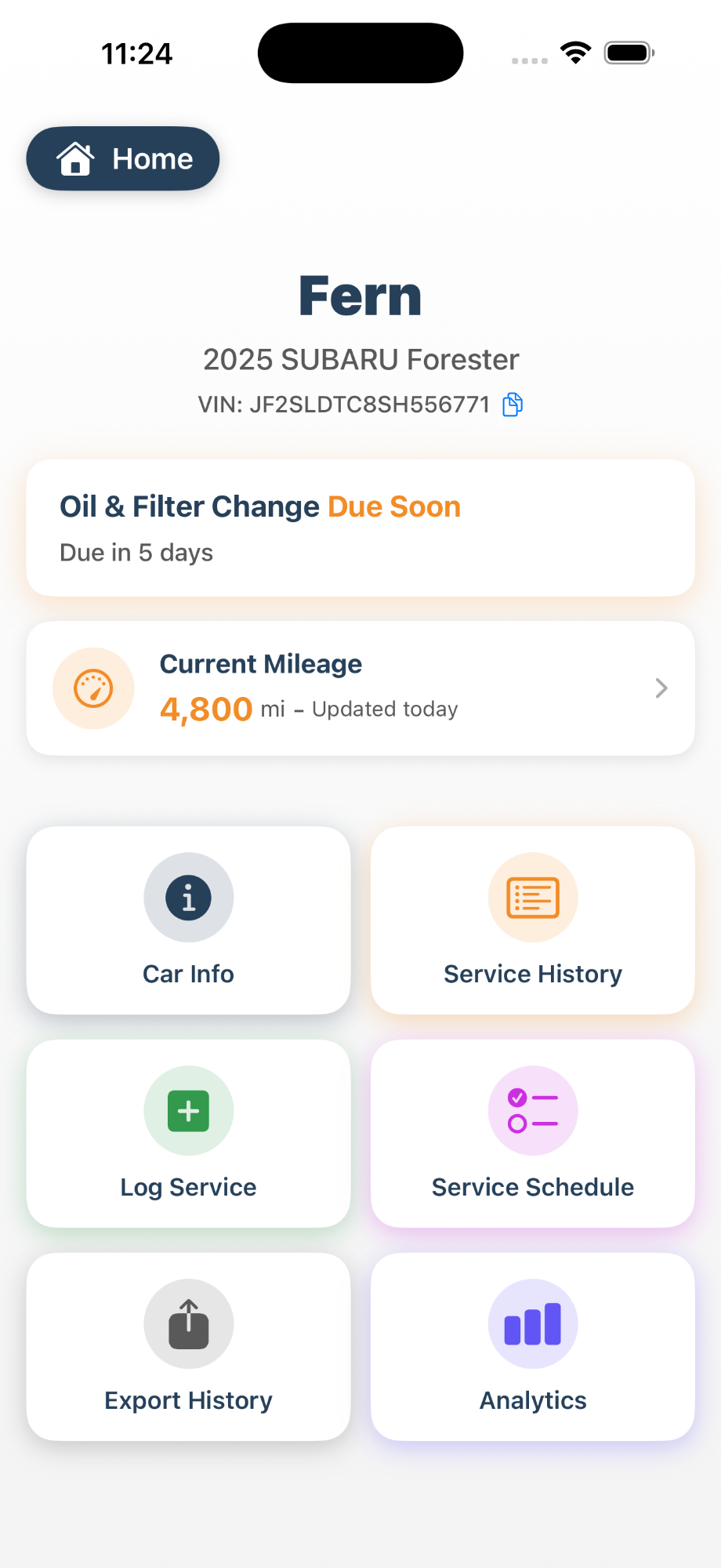
Task: Tap the 4,800 mi mileage reading
Action: [218, 708]
